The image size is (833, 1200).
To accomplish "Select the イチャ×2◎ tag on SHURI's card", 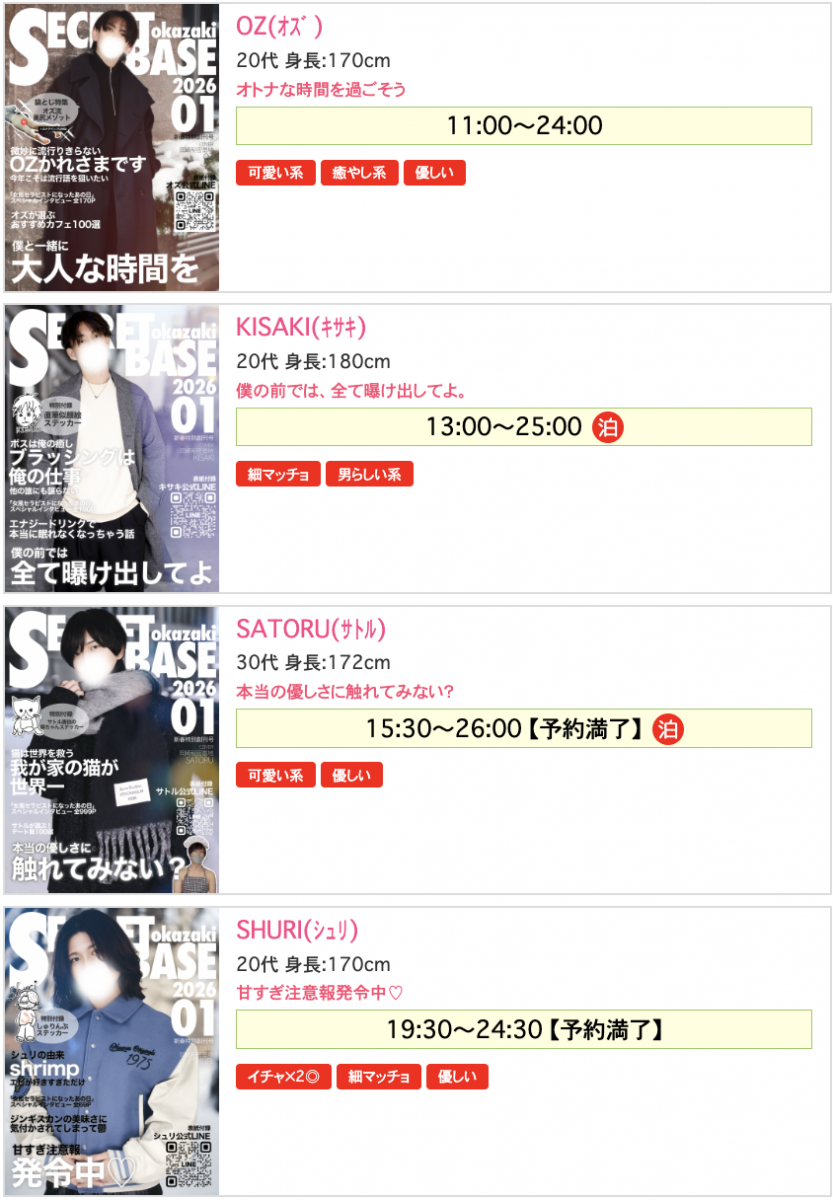I will tap(284, 1077).
